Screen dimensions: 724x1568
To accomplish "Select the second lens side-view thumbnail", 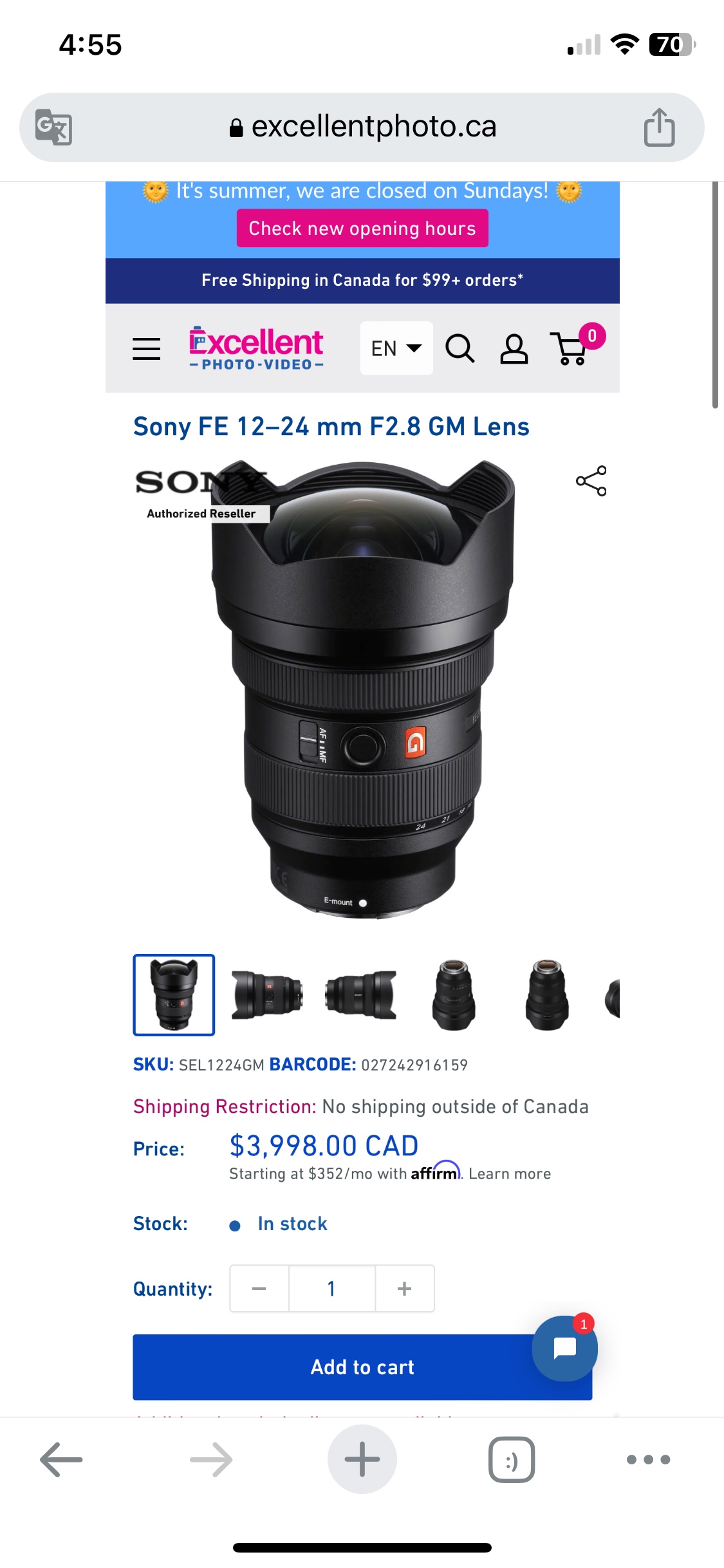I will (x=267, y=995).
